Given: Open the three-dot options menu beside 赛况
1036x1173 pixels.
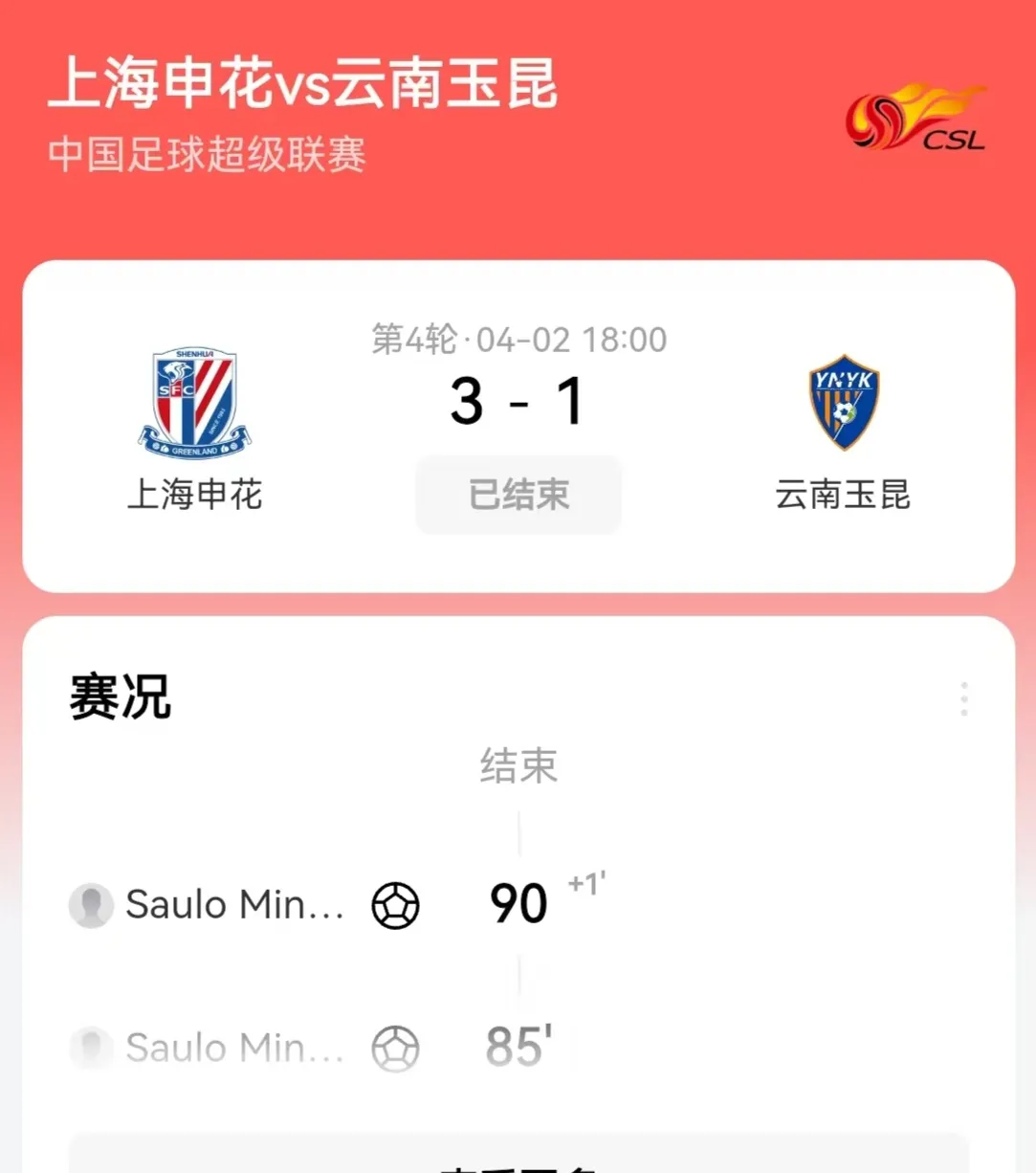Looking at the screenshot, I should [964, 699].
